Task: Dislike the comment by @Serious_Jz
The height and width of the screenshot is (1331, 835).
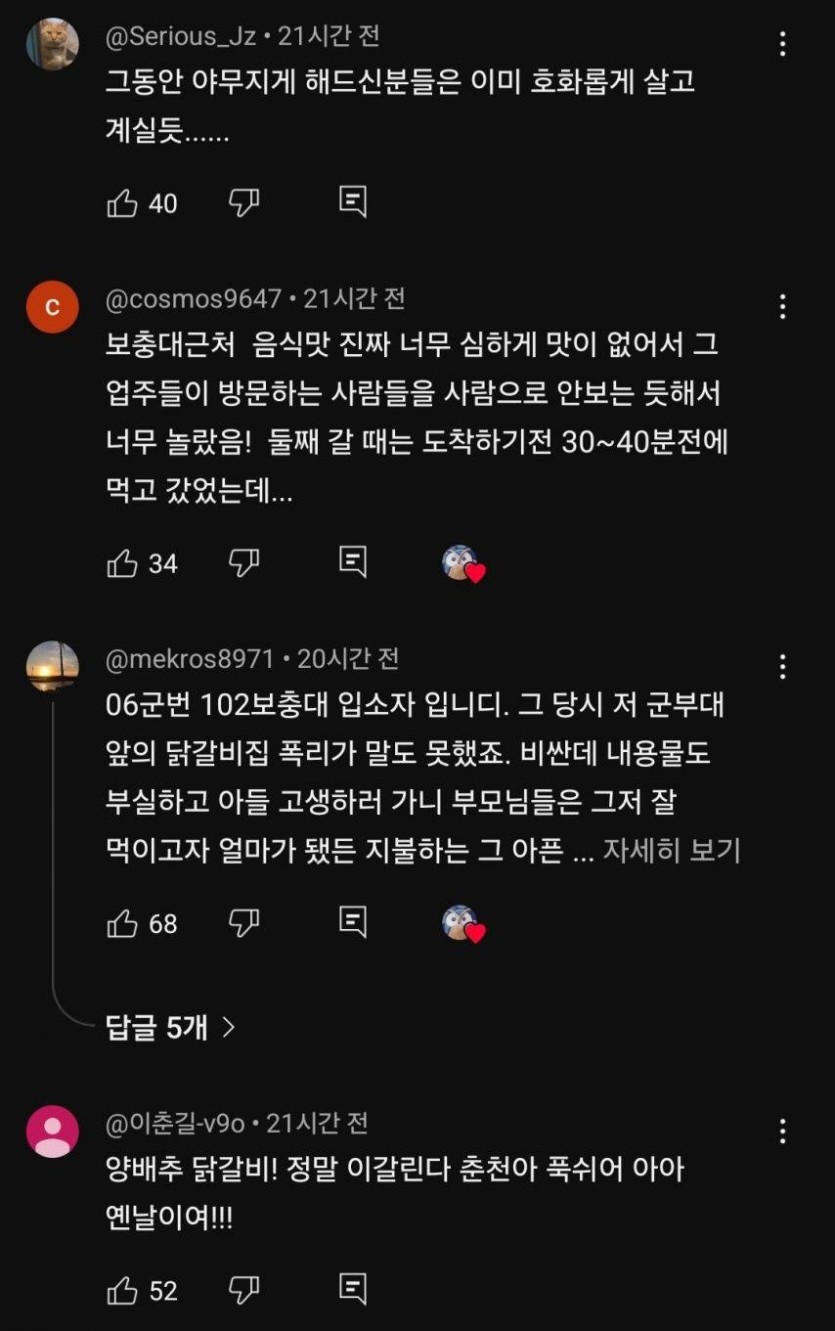Action: [244, 204]
